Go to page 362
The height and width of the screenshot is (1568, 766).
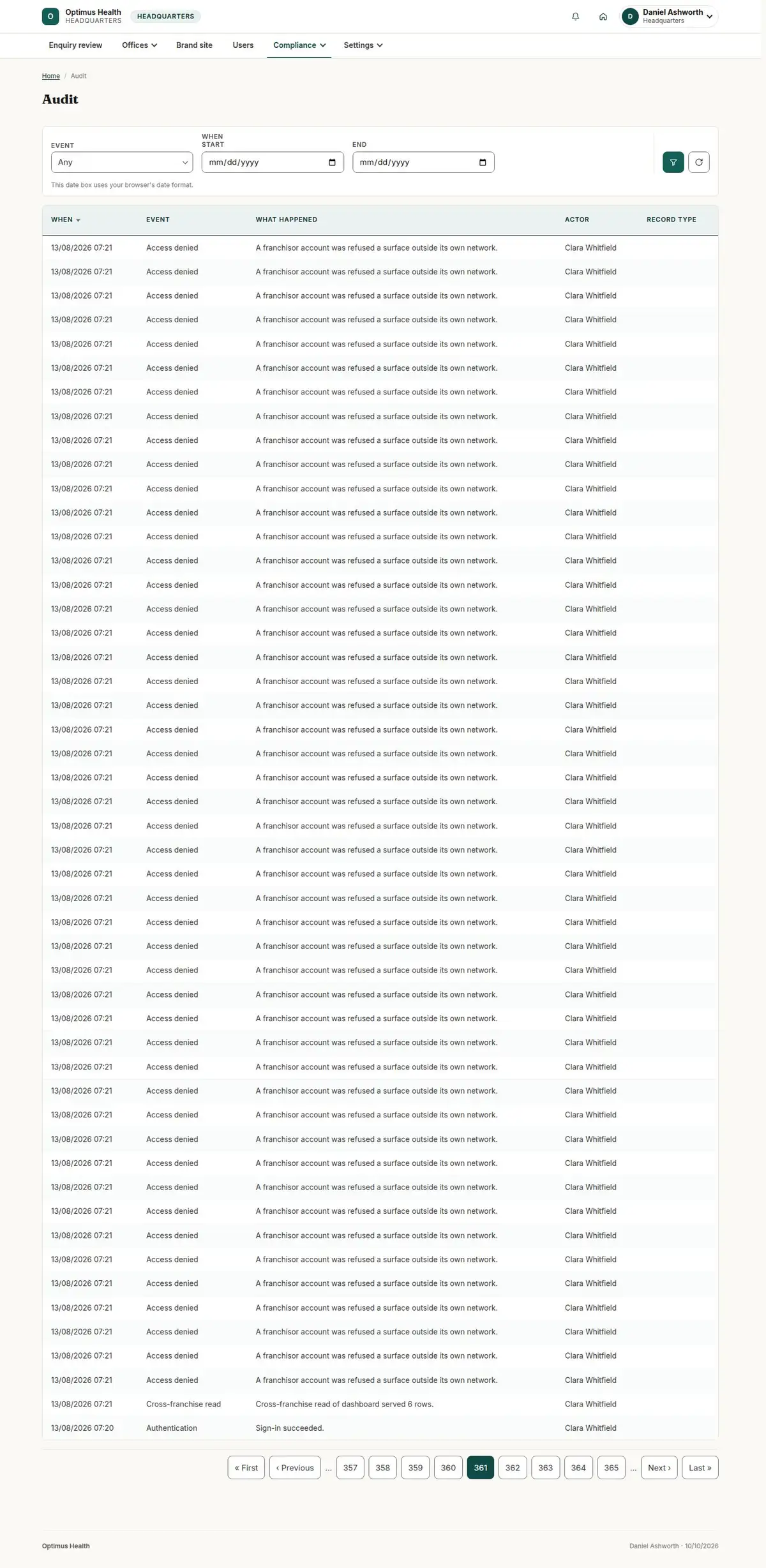tap(513, 1467)
